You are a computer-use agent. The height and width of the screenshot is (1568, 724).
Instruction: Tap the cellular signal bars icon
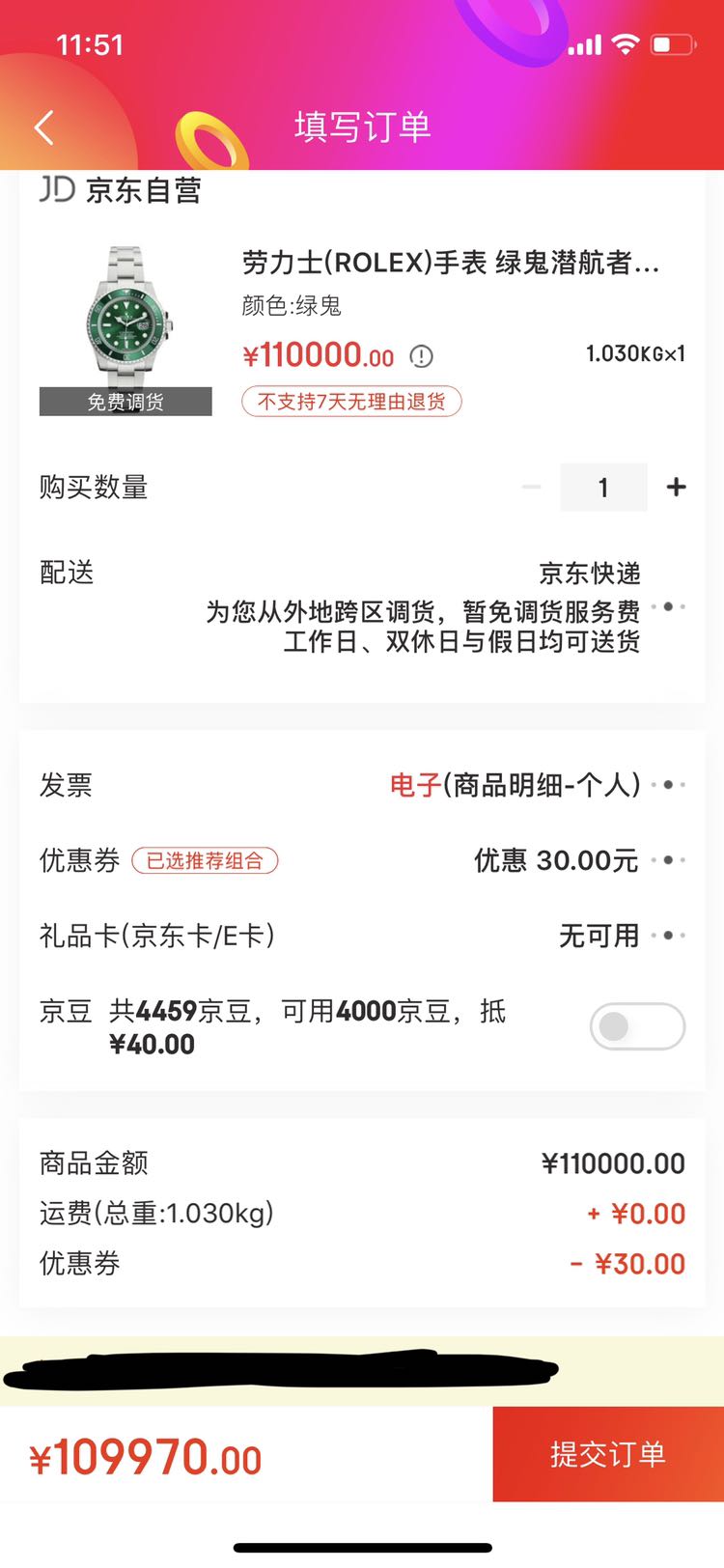[588, 43]
